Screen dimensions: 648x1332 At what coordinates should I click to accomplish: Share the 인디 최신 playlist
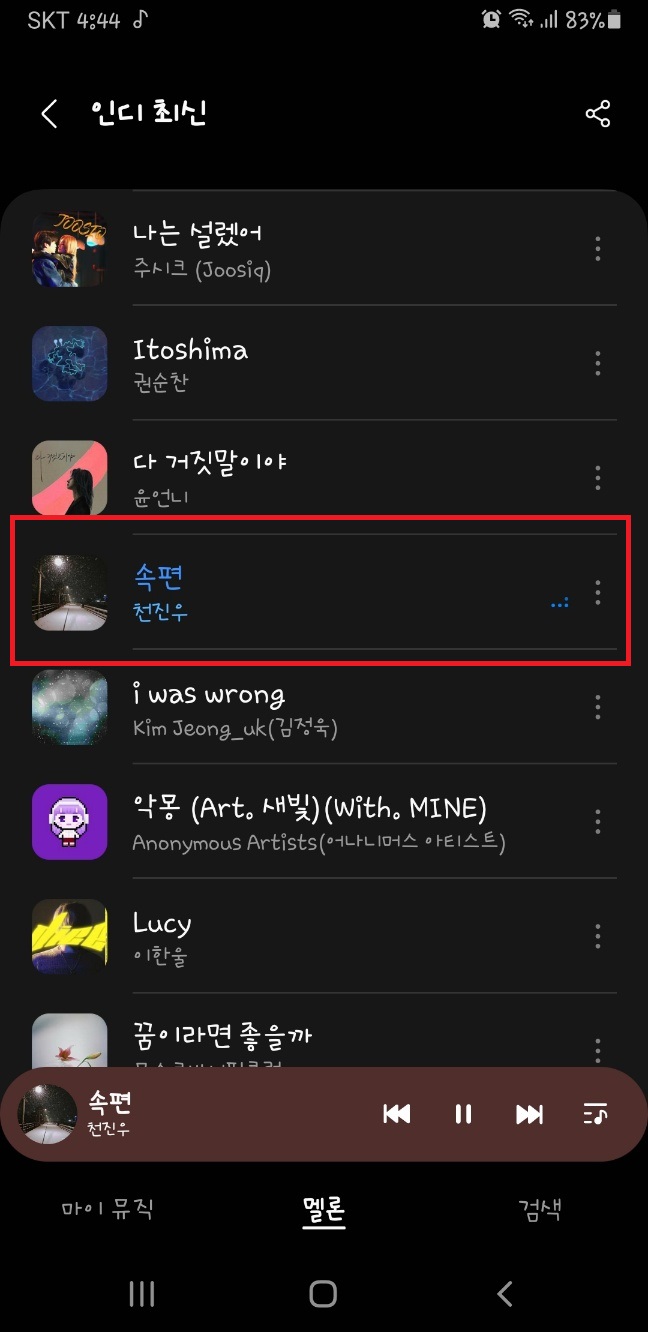[597, 113]
